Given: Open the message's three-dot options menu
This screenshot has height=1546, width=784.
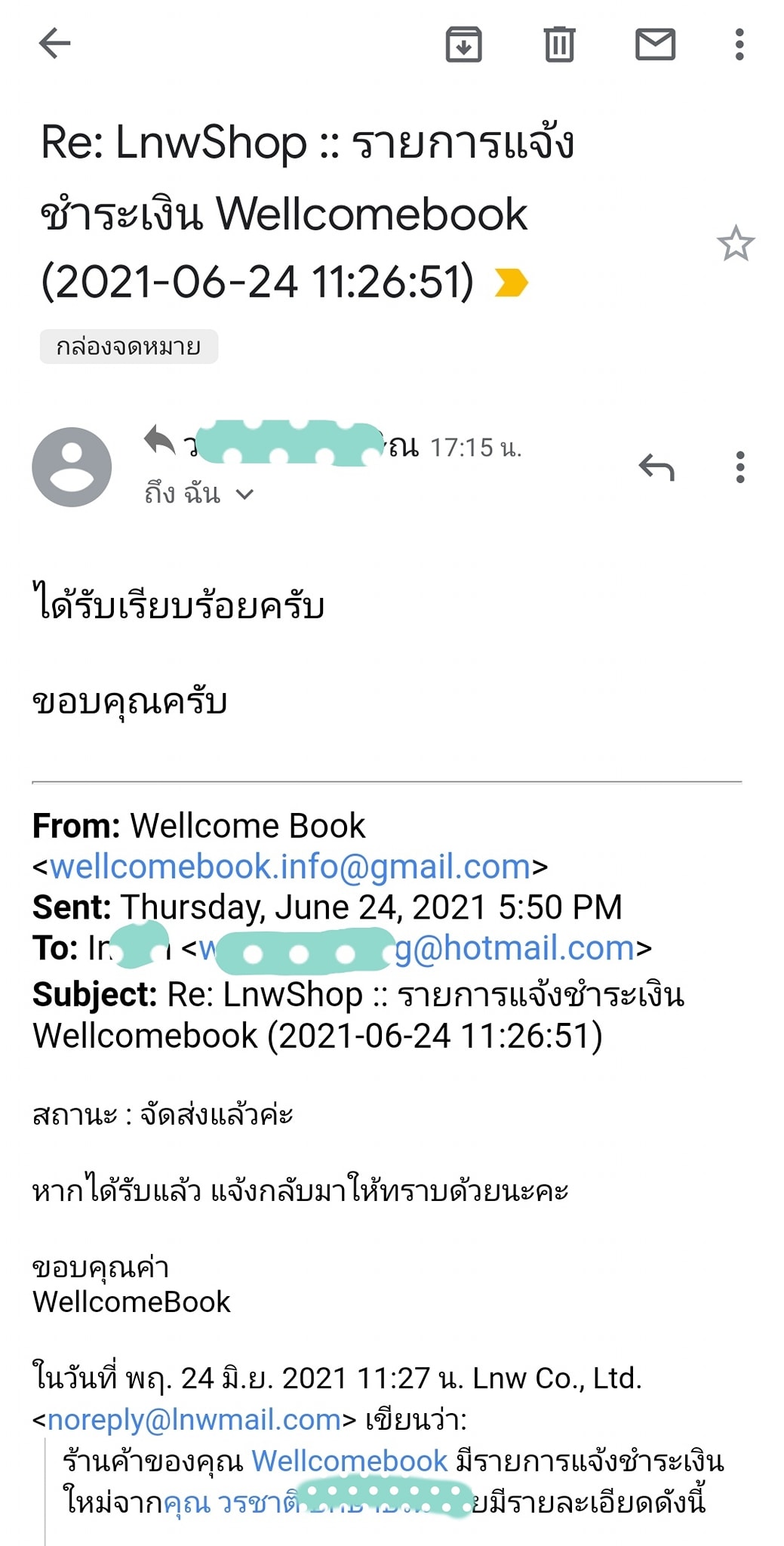Looking at the screenshot, I should click(x=739, y=467).
